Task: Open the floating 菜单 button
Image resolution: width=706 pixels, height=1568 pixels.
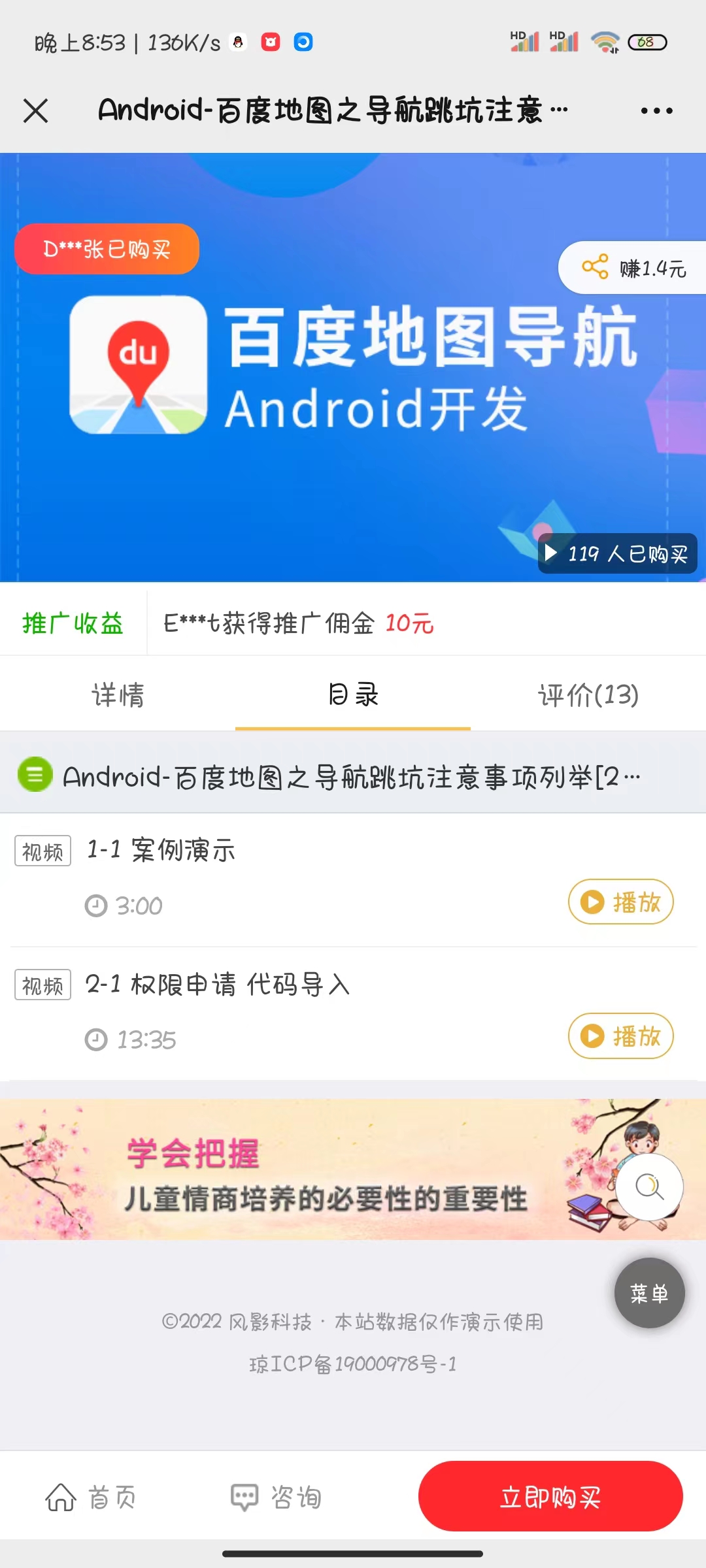Action: (649, 1293)
